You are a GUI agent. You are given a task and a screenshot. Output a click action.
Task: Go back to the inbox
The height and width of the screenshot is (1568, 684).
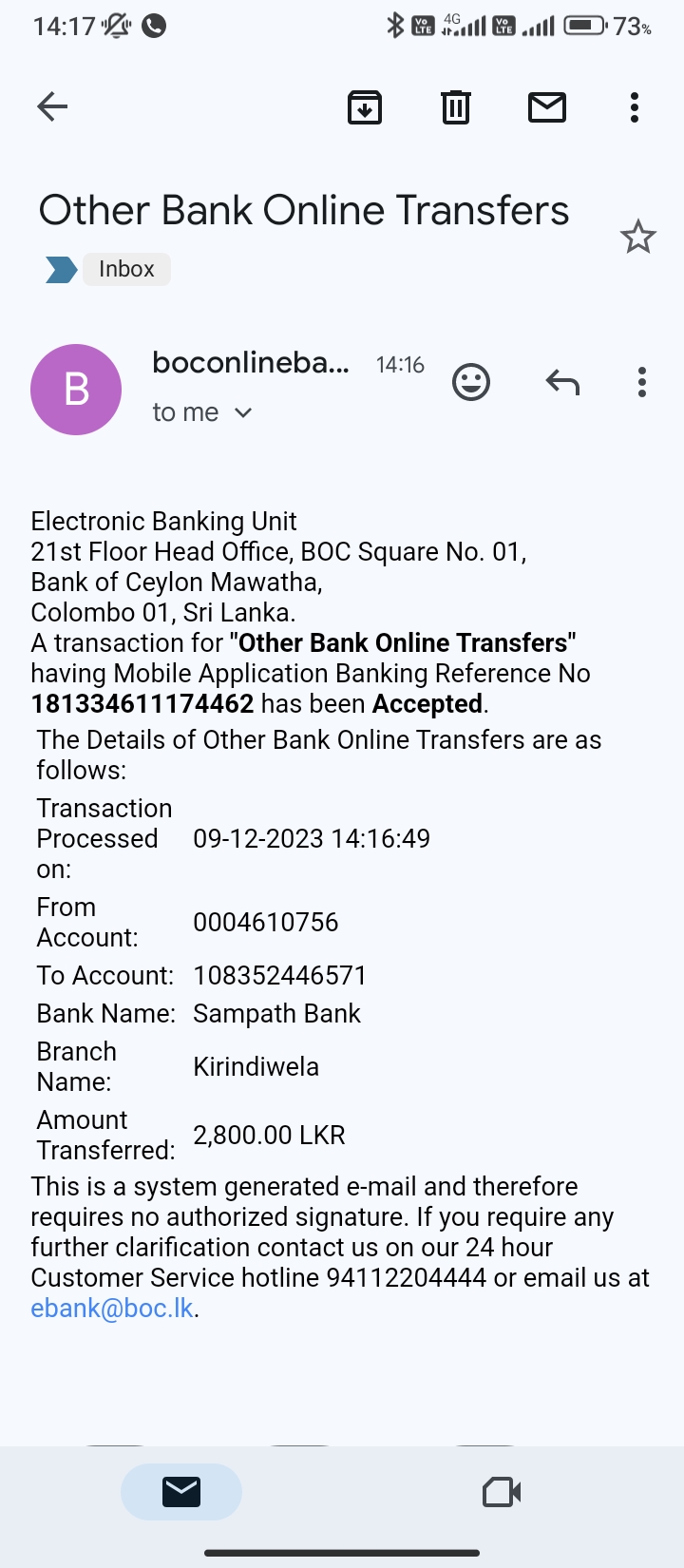pos(52,106)
